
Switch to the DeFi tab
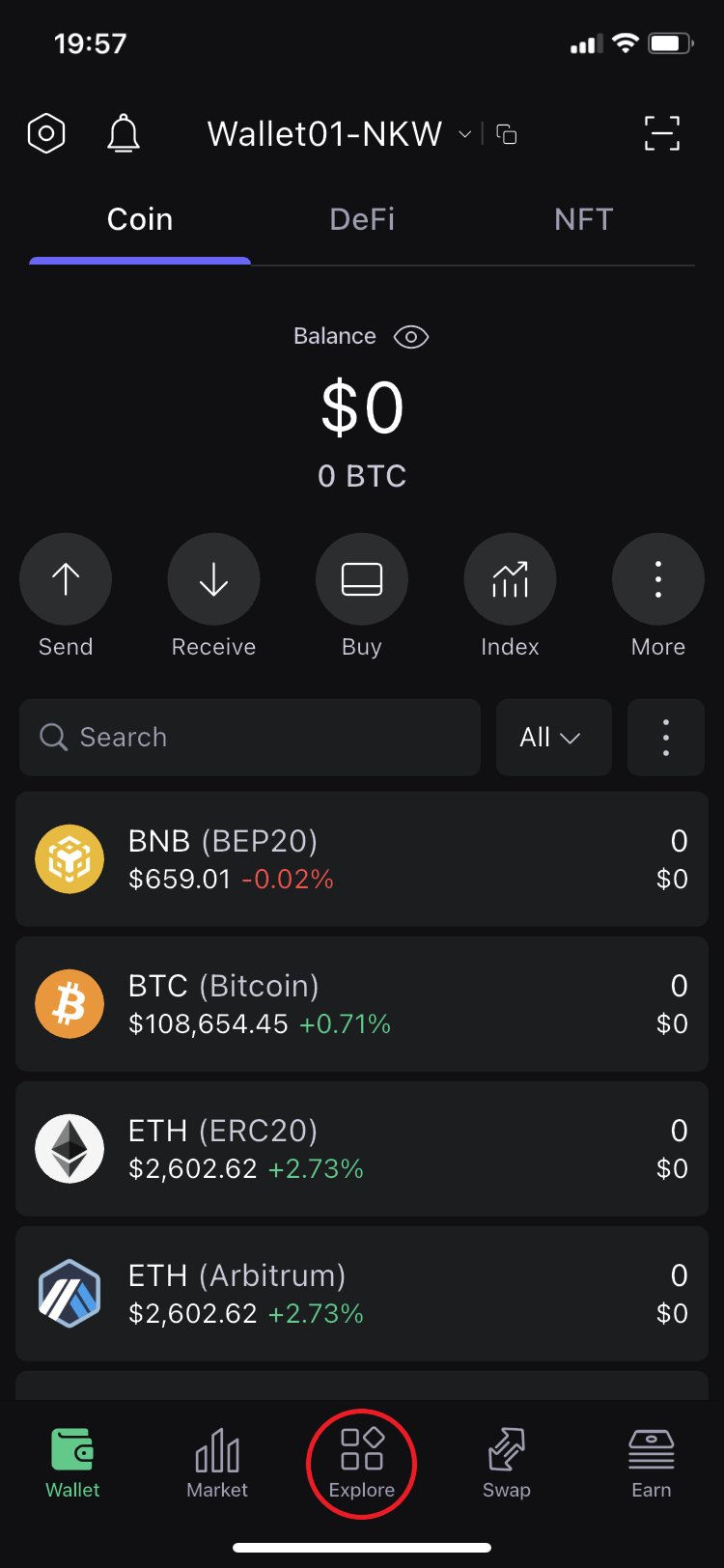[362, 220]
